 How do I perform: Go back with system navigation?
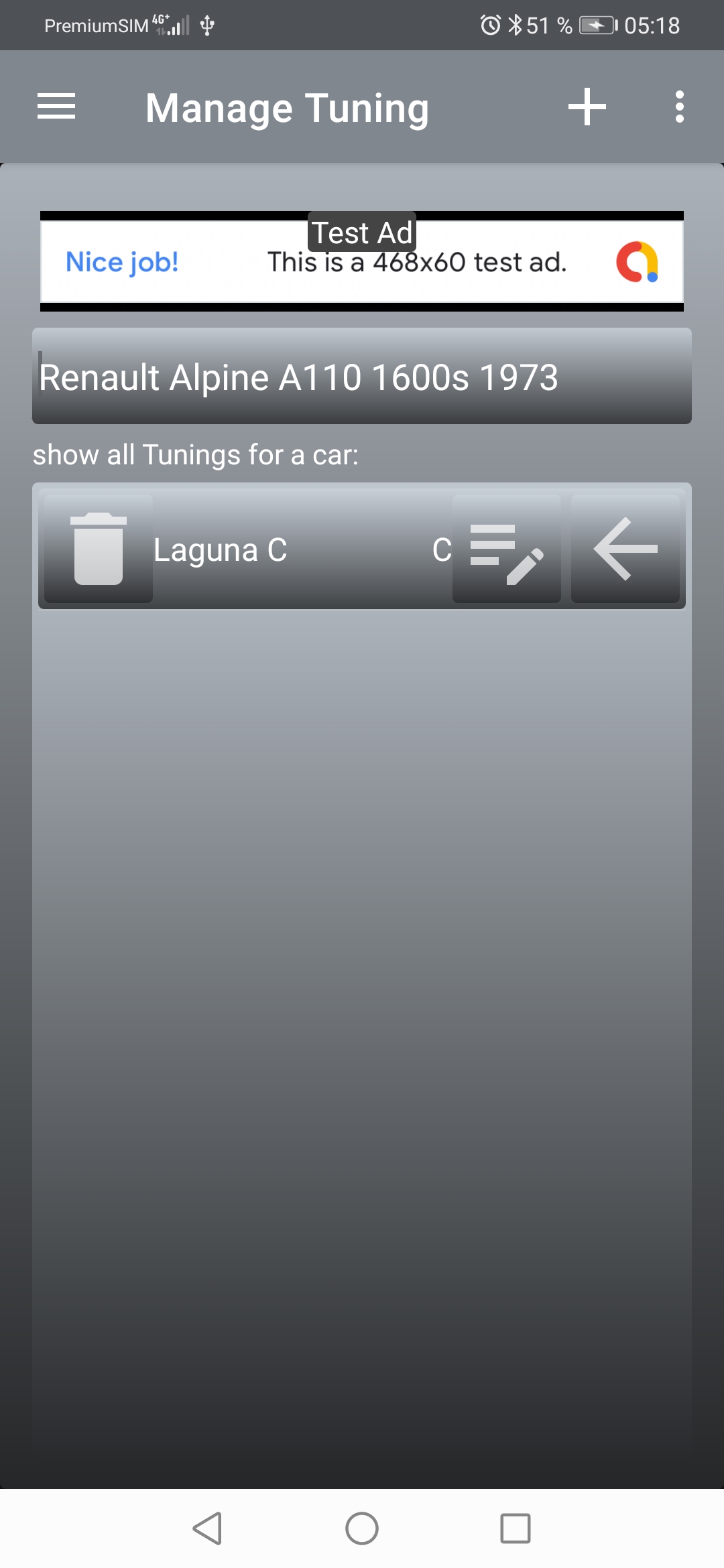[x=207, y=1528]
